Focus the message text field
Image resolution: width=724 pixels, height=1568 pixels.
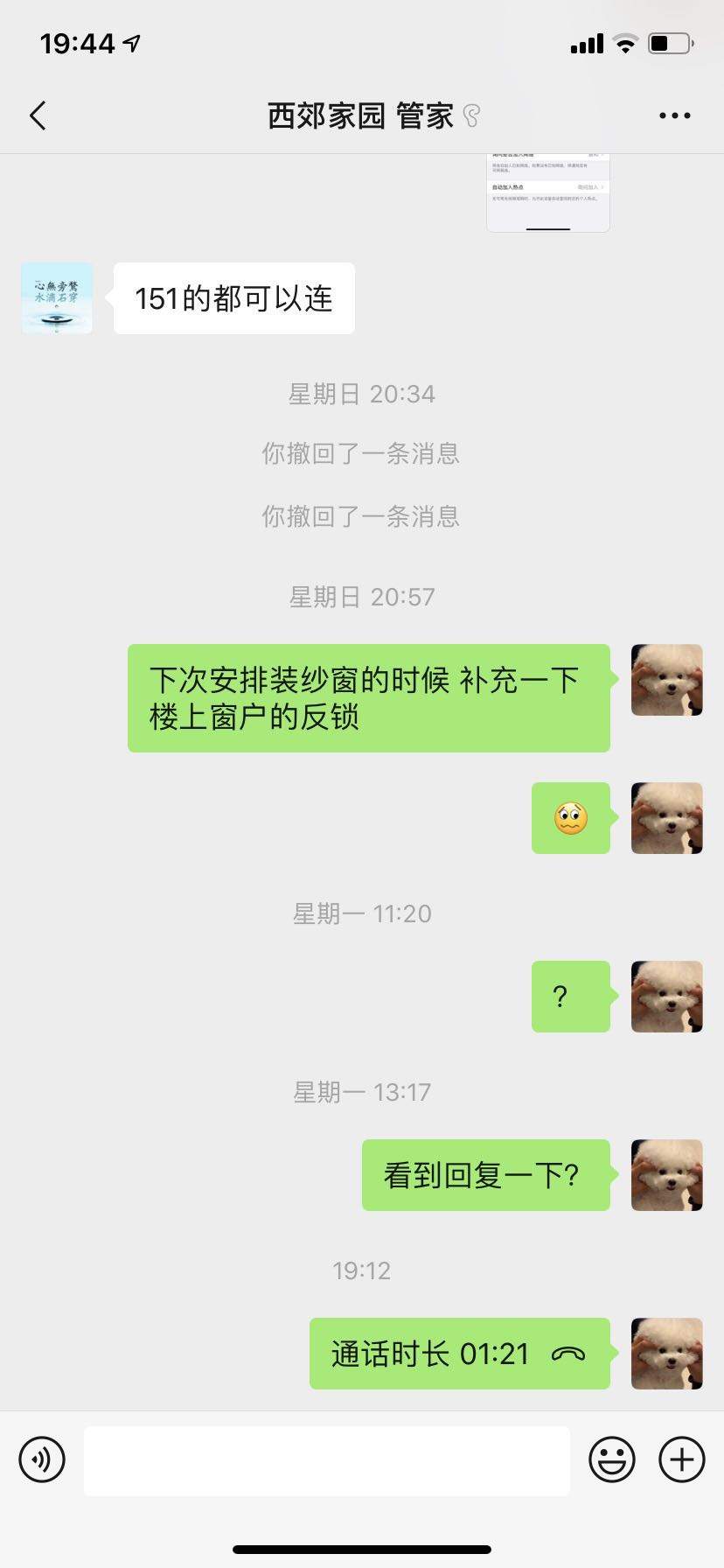(x=326, y=1459)
